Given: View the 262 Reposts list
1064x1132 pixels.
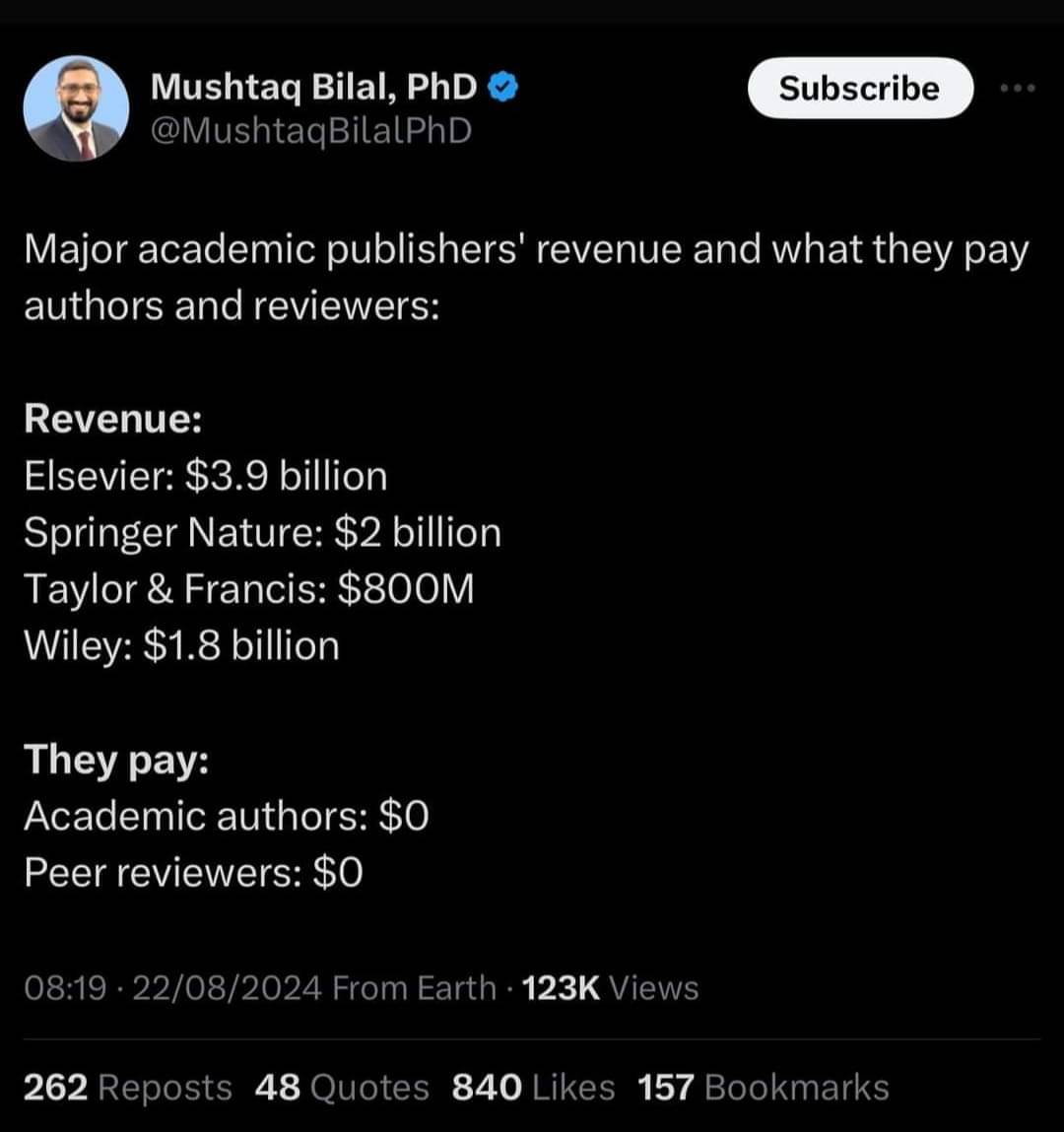Looking at the screenshot, I should pyautogui.click(x=128, y=1088).
